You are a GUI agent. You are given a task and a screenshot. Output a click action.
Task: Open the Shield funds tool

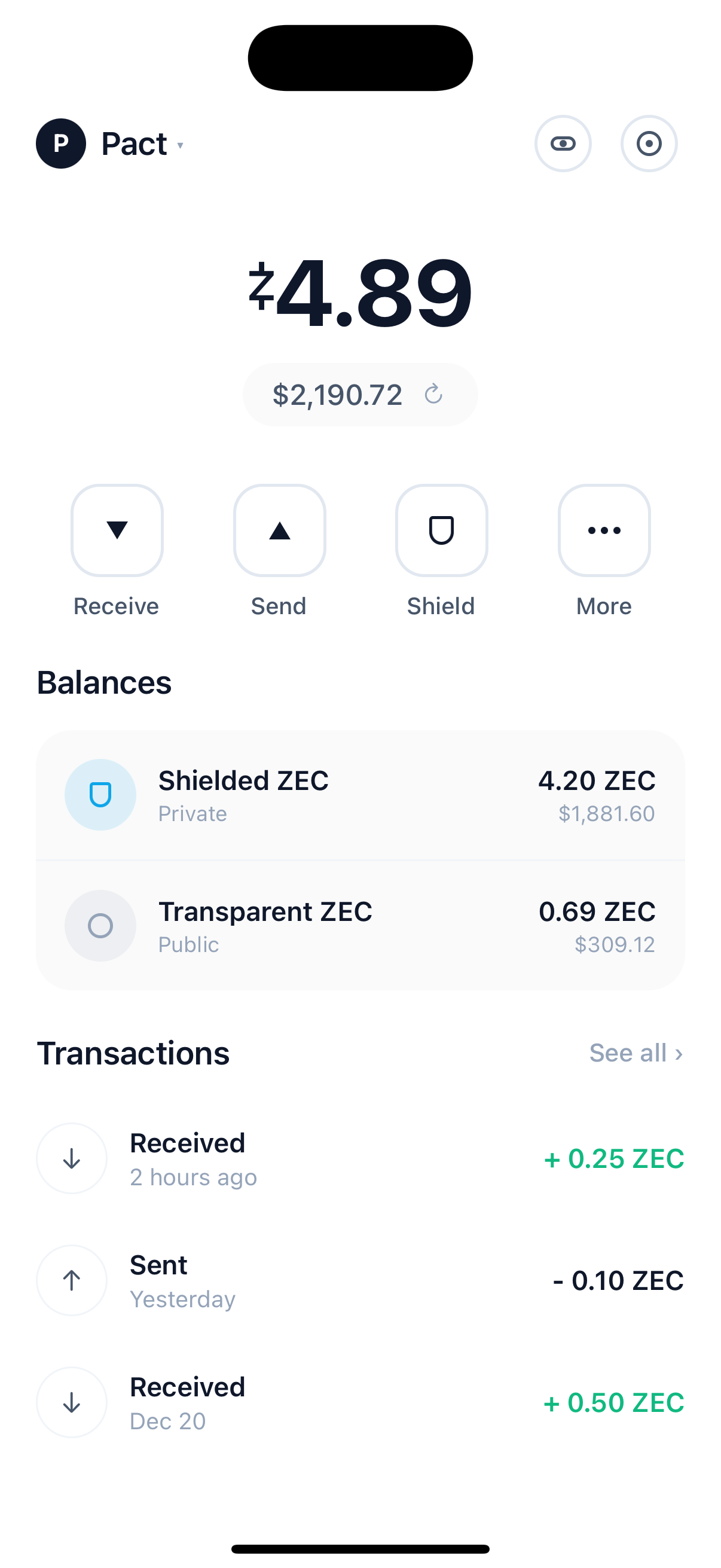(x=441, y=530)
